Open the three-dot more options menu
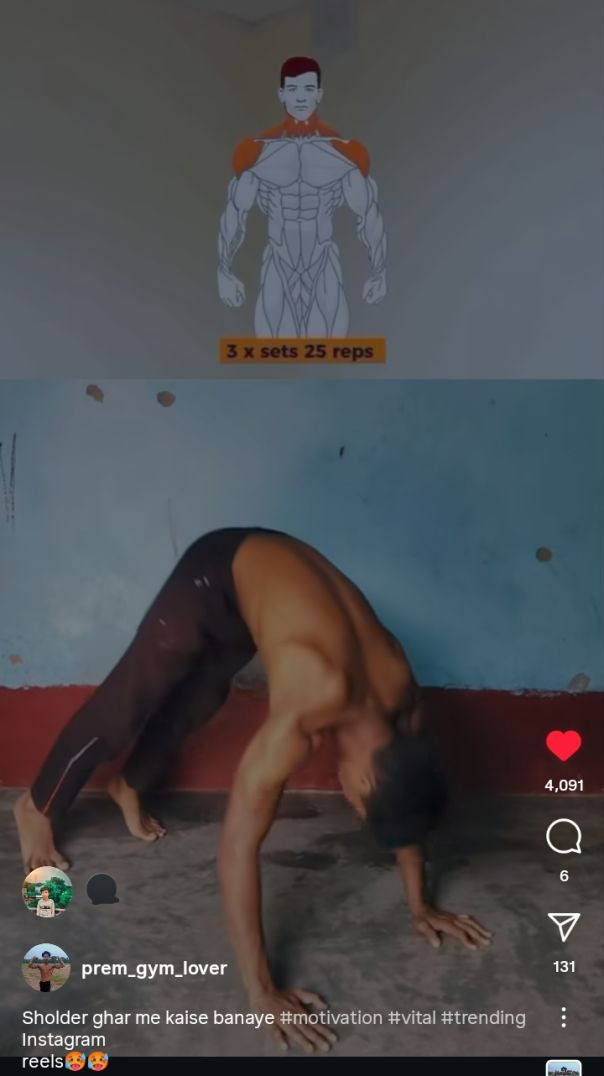 [563, 1017]
